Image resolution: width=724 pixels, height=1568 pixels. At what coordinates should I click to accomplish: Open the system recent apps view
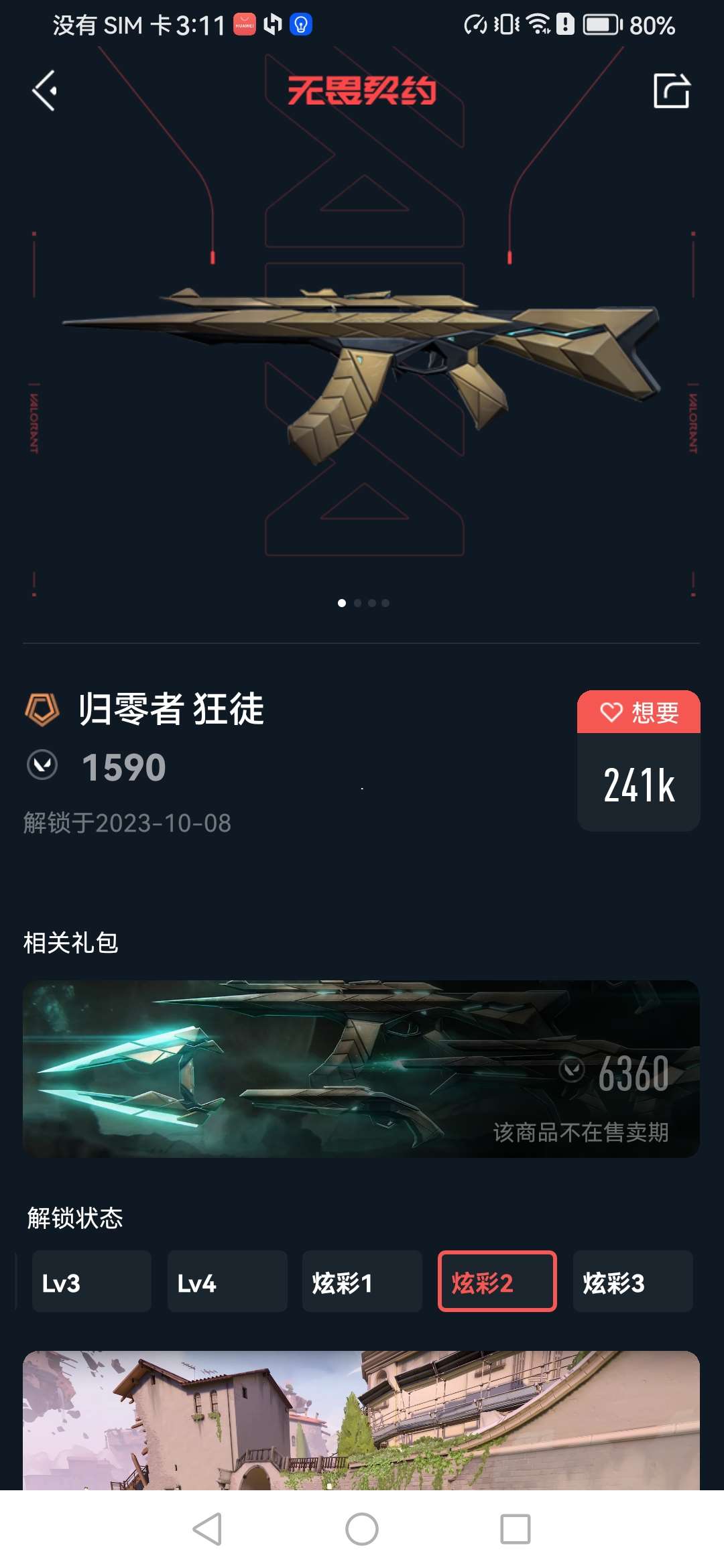pos(515,1529)
